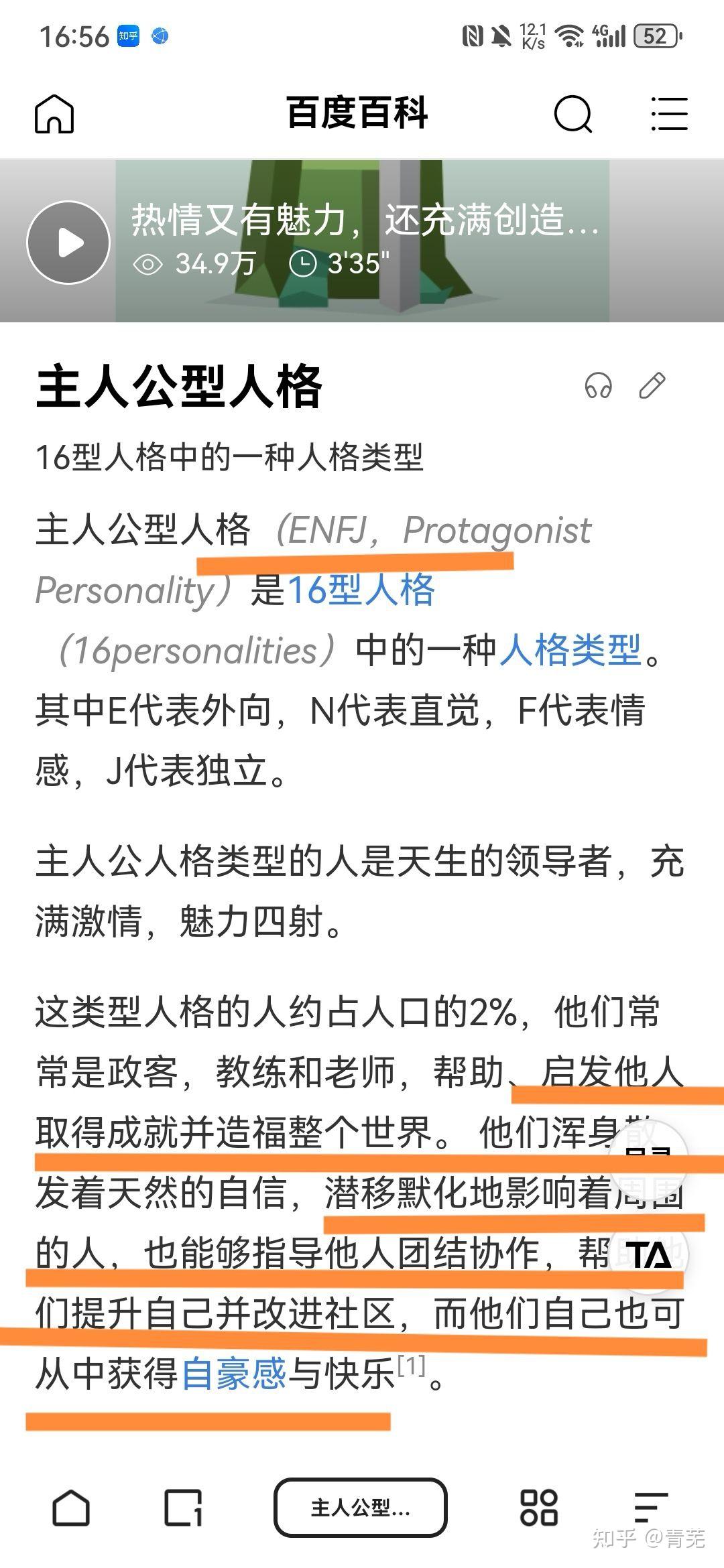Open the 人格类型 link
This screenshot has height=1568, width=724.
570,650
